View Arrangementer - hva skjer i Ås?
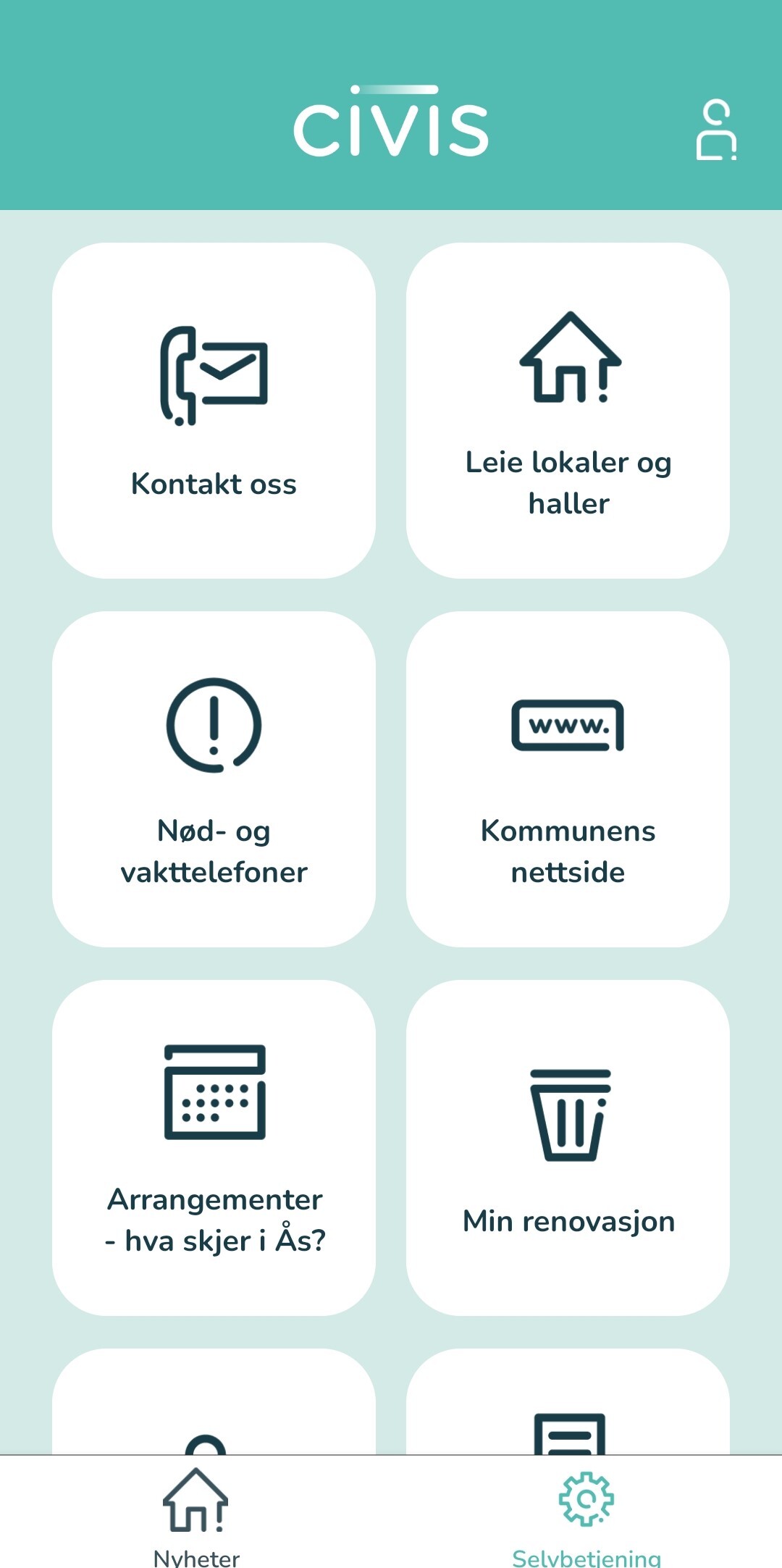 pos(214,1147)
